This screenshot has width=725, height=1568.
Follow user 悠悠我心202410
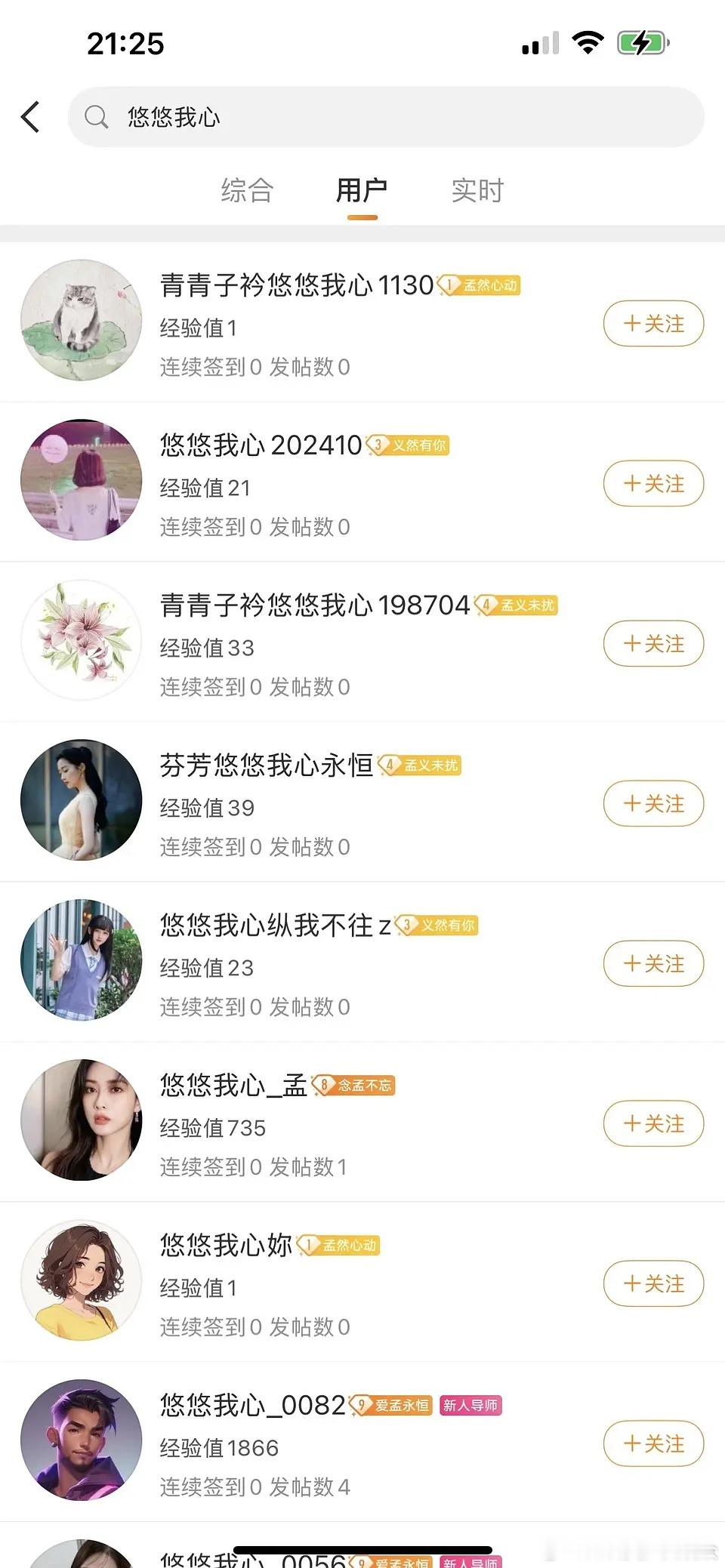[653, 484]
